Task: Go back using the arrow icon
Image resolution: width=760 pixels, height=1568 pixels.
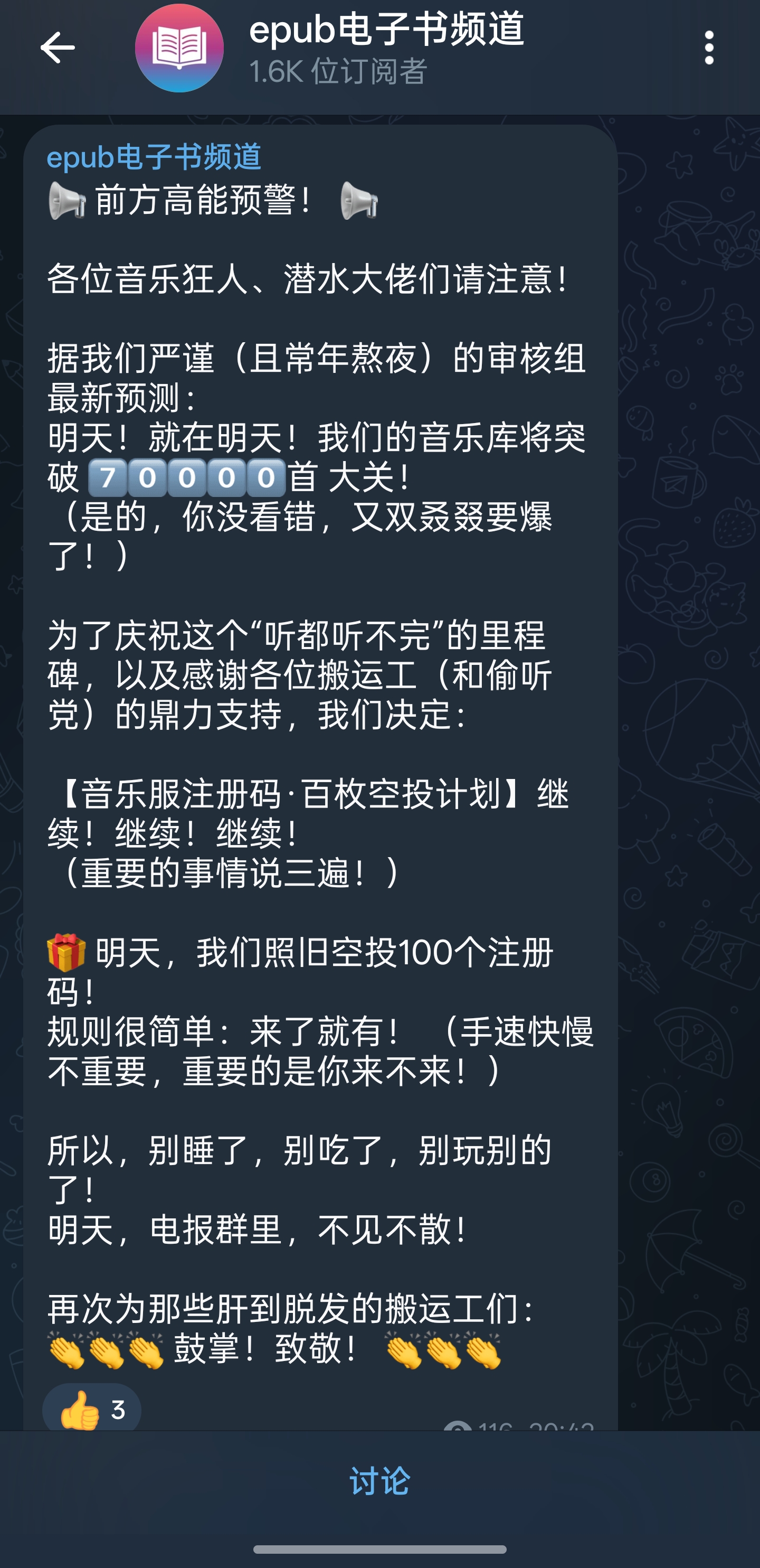Action: pos(57,48)
